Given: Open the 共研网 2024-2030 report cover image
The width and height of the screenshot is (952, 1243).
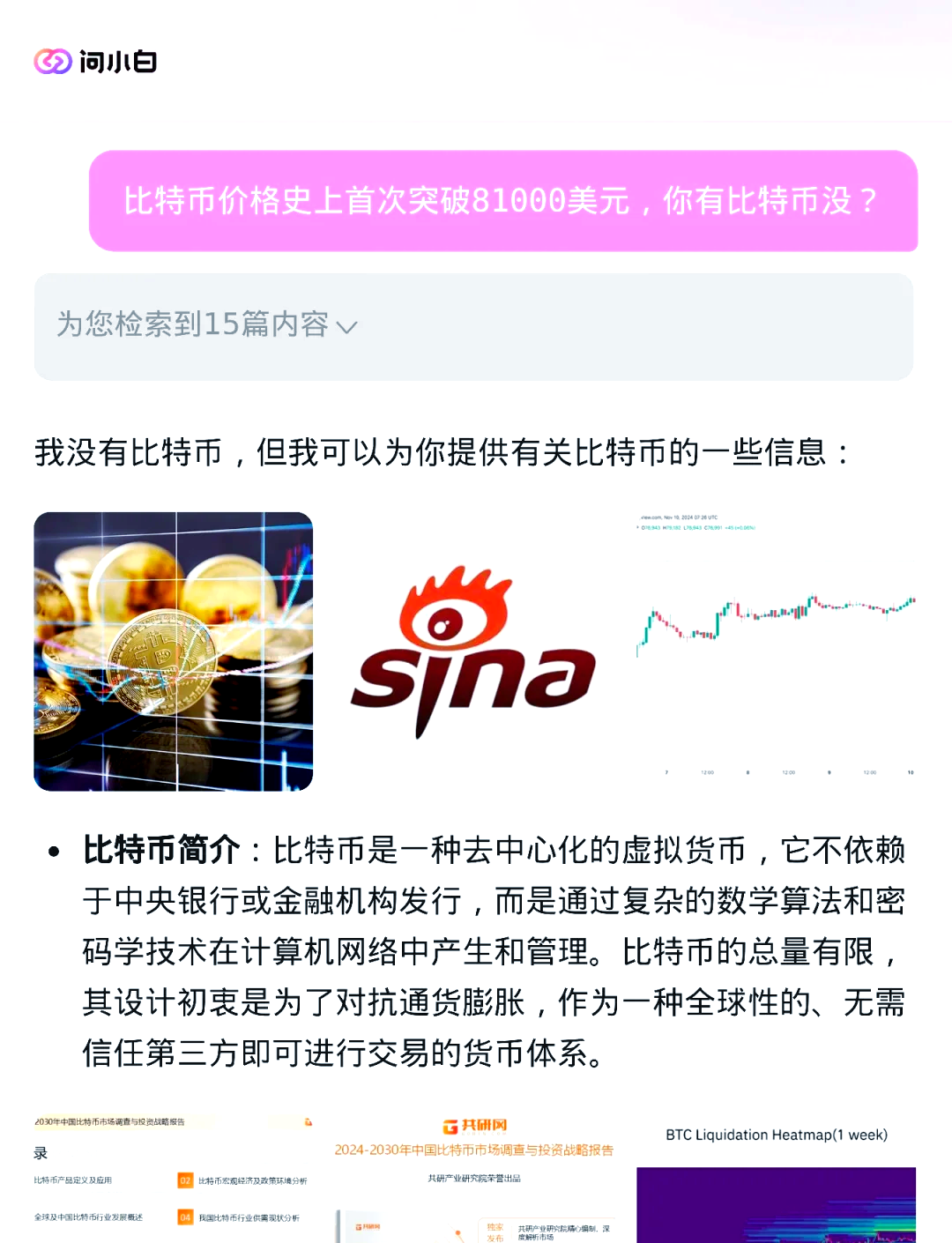Looking at the screenshot, I should [474, 1177].
